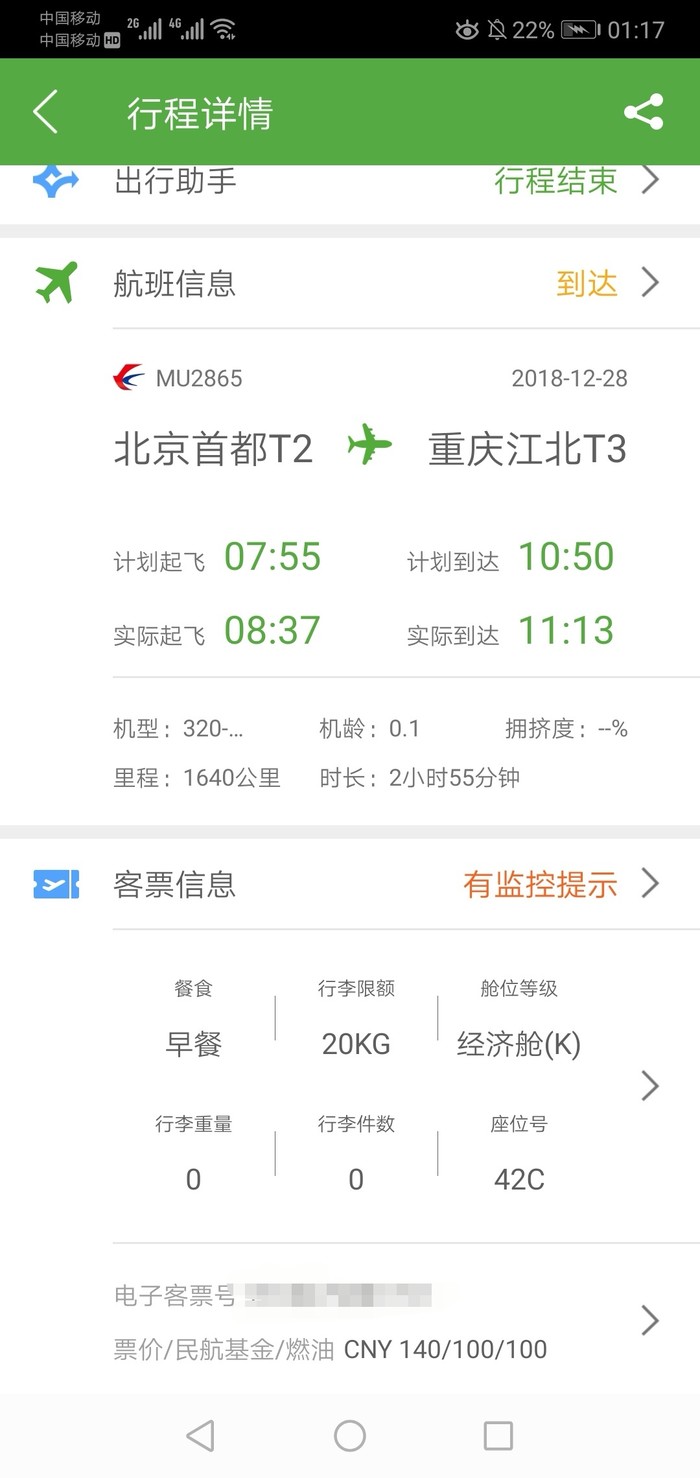Share this trip details

[x=643, y=112]
